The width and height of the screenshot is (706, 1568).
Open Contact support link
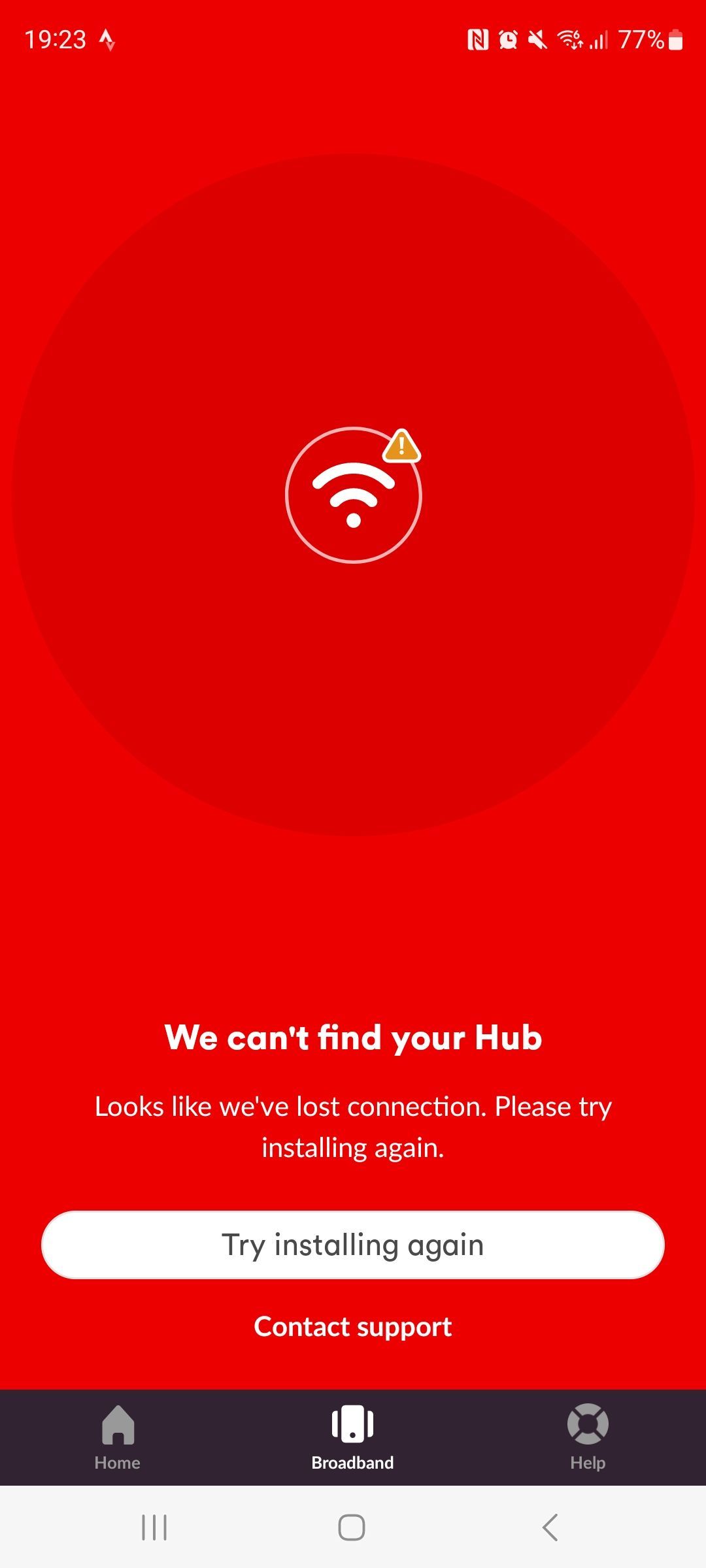point(353,1327)
